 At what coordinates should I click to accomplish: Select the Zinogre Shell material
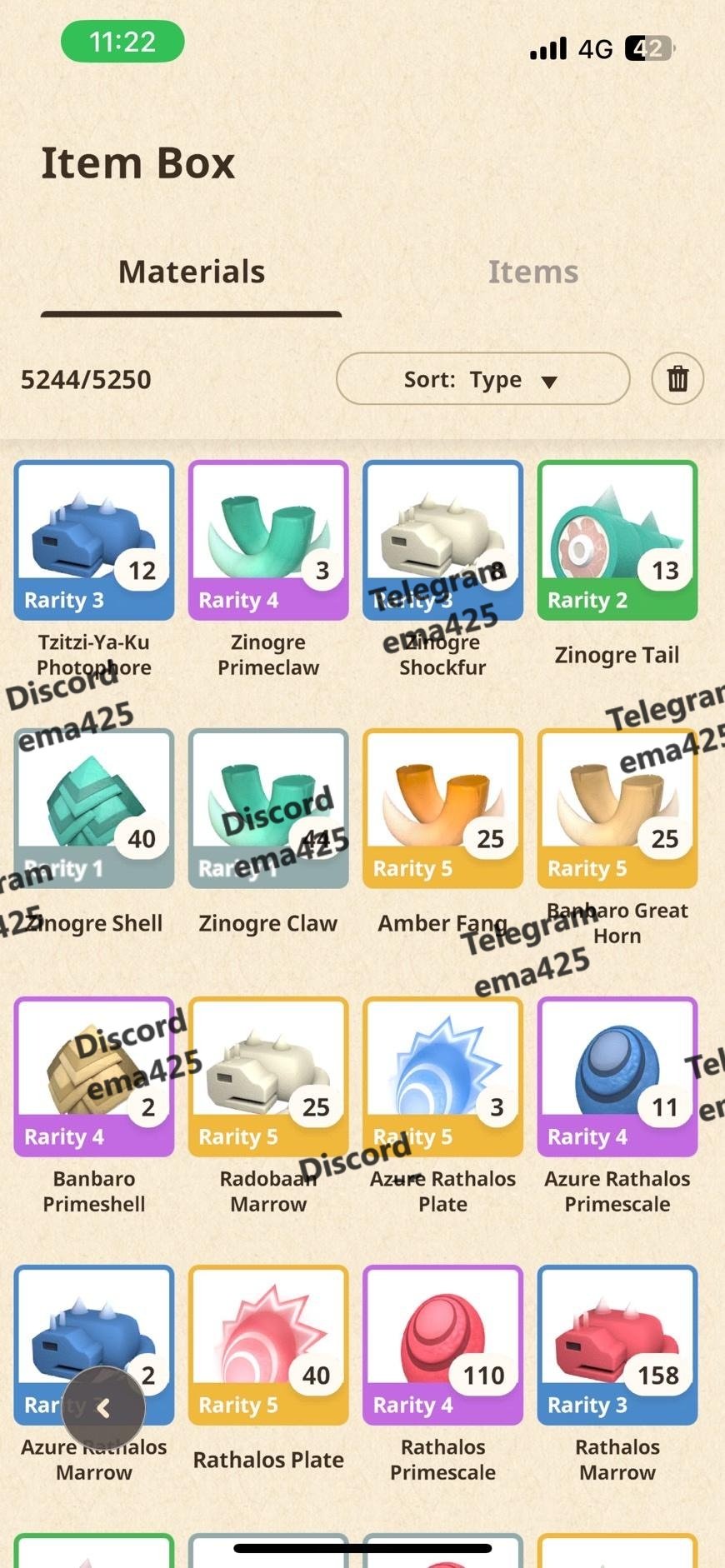click(94, 808)
